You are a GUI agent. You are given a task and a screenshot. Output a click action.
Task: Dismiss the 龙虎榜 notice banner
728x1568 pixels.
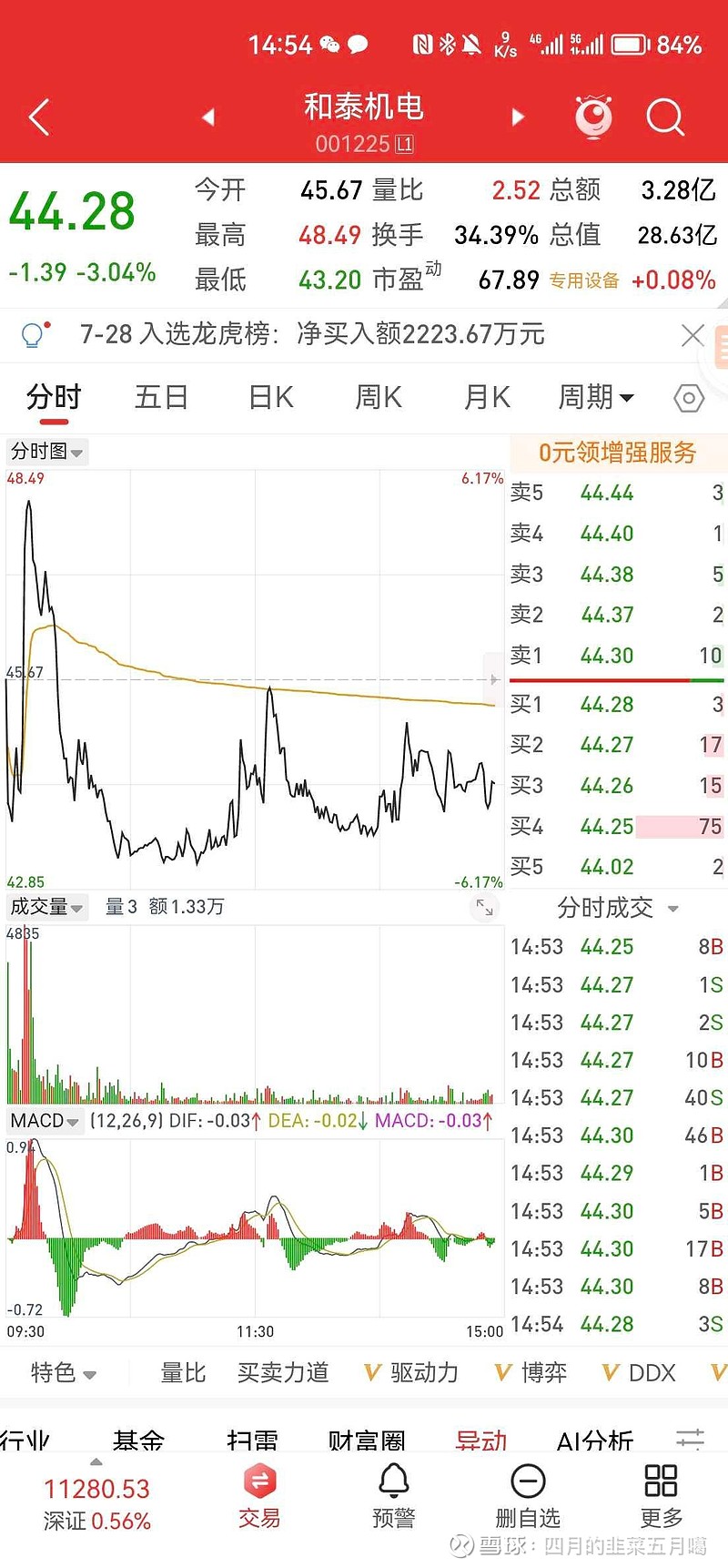tap(693, 335)
